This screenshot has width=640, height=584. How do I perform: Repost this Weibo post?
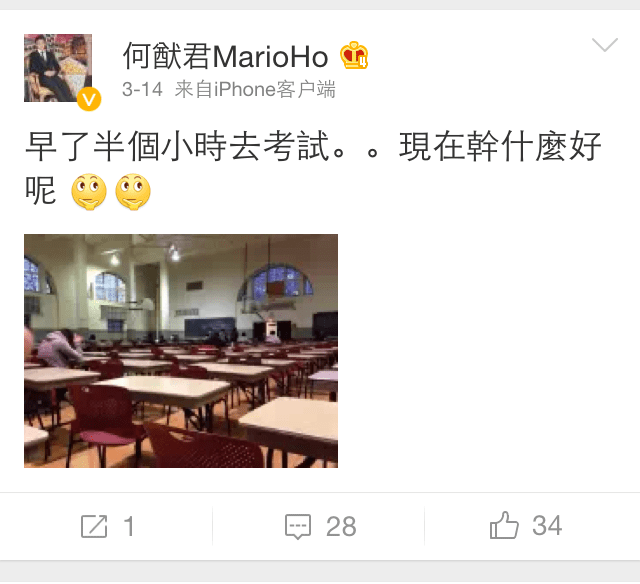[107, 526]
